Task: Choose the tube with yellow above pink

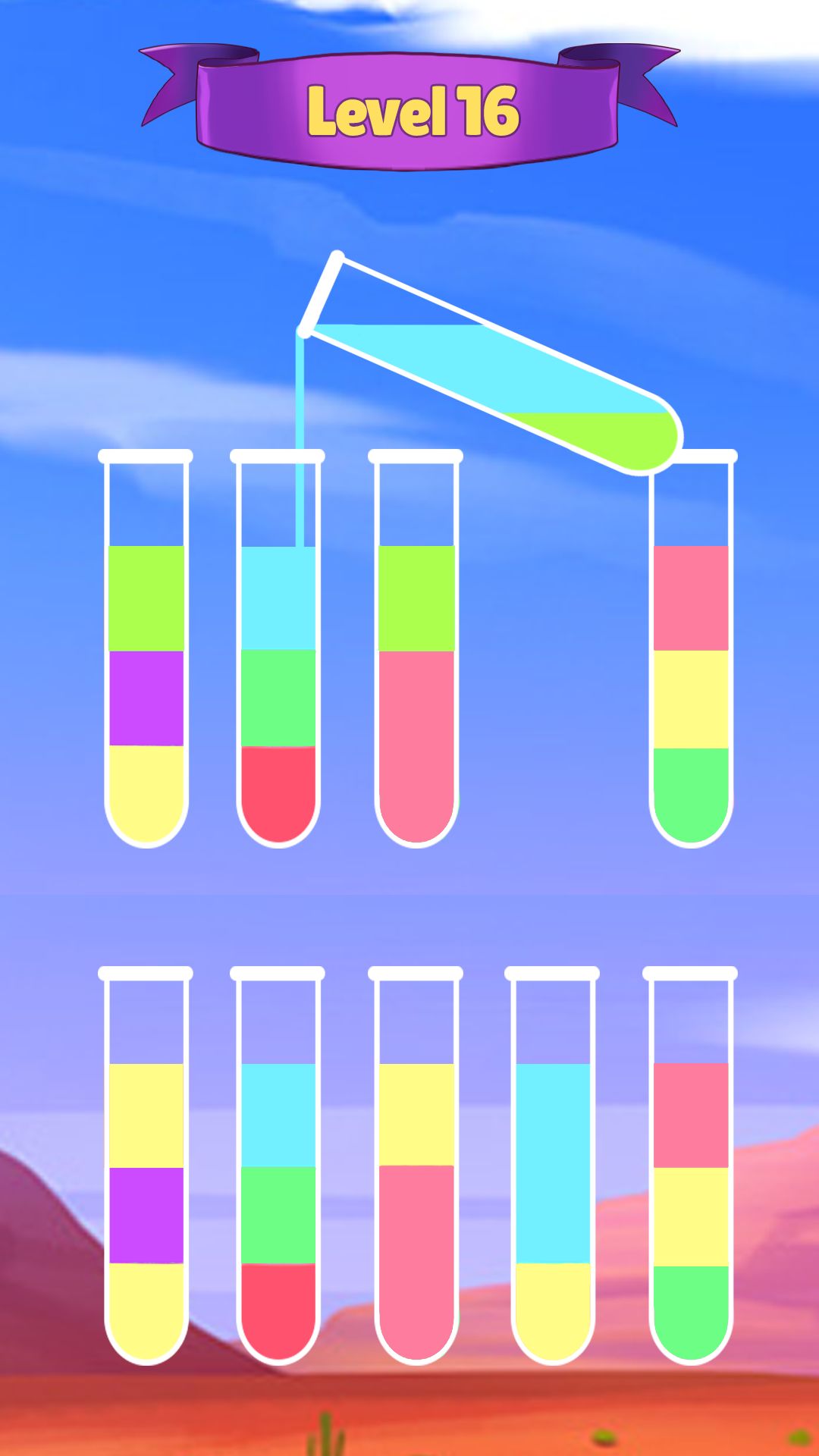Action: tap(416, 1168)
